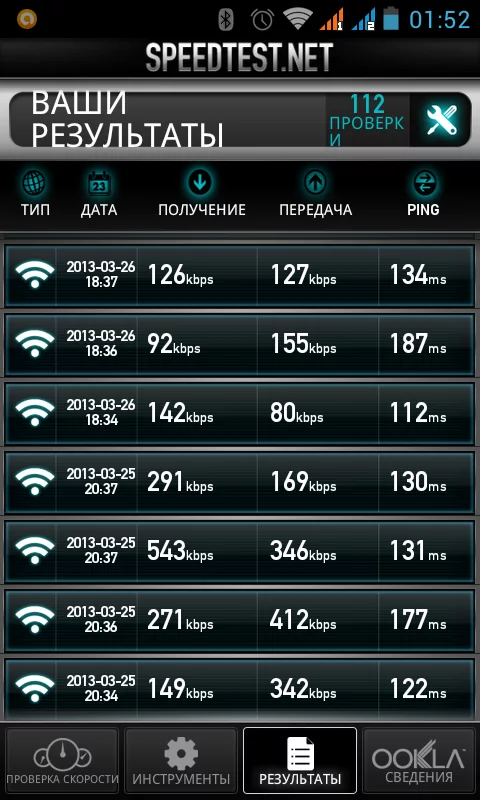
Task: Sort results by ПОЛУЧЕНИЕ speed
Action: (x=201, y=194)
